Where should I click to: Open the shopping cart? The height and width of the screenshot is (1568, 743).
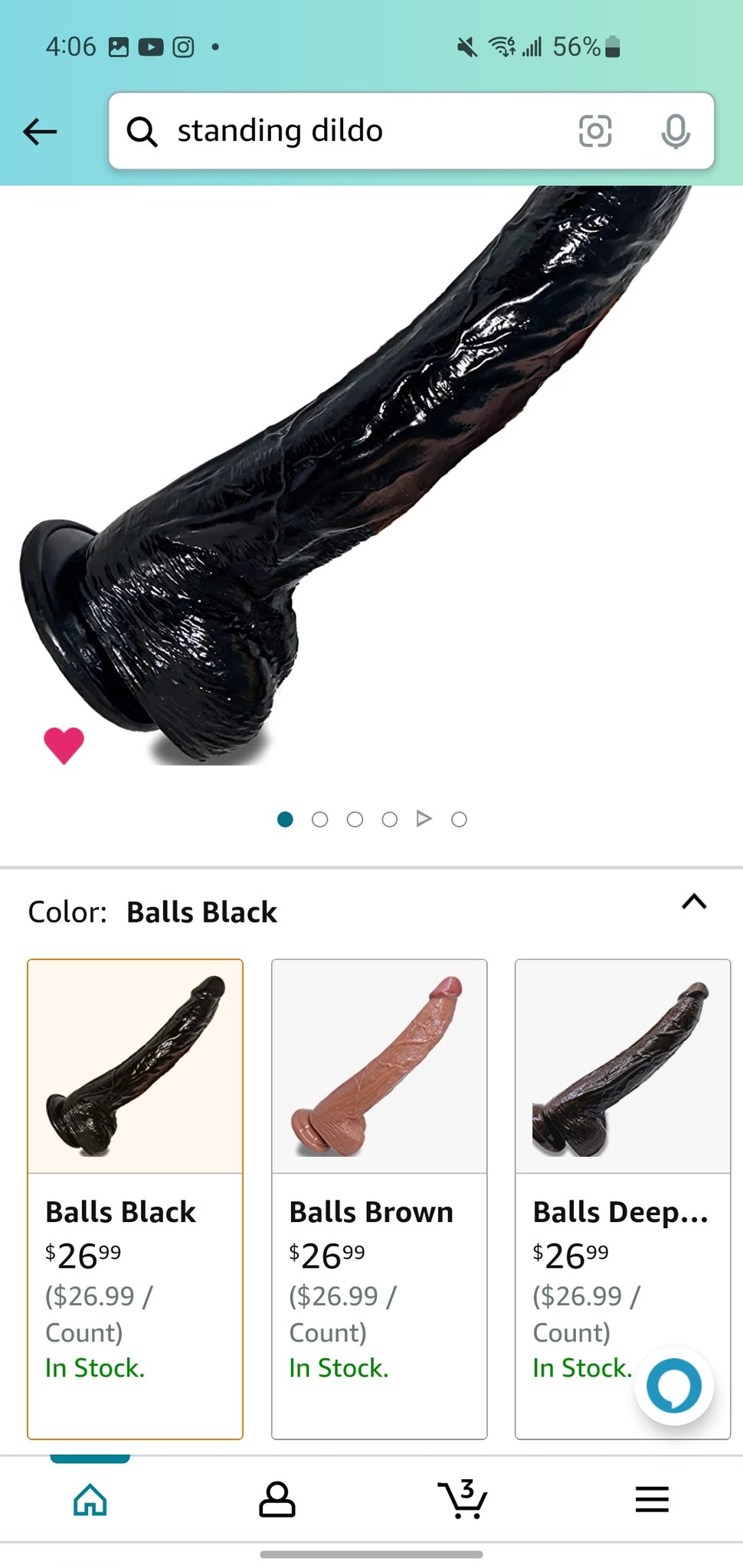[463, 1499]
